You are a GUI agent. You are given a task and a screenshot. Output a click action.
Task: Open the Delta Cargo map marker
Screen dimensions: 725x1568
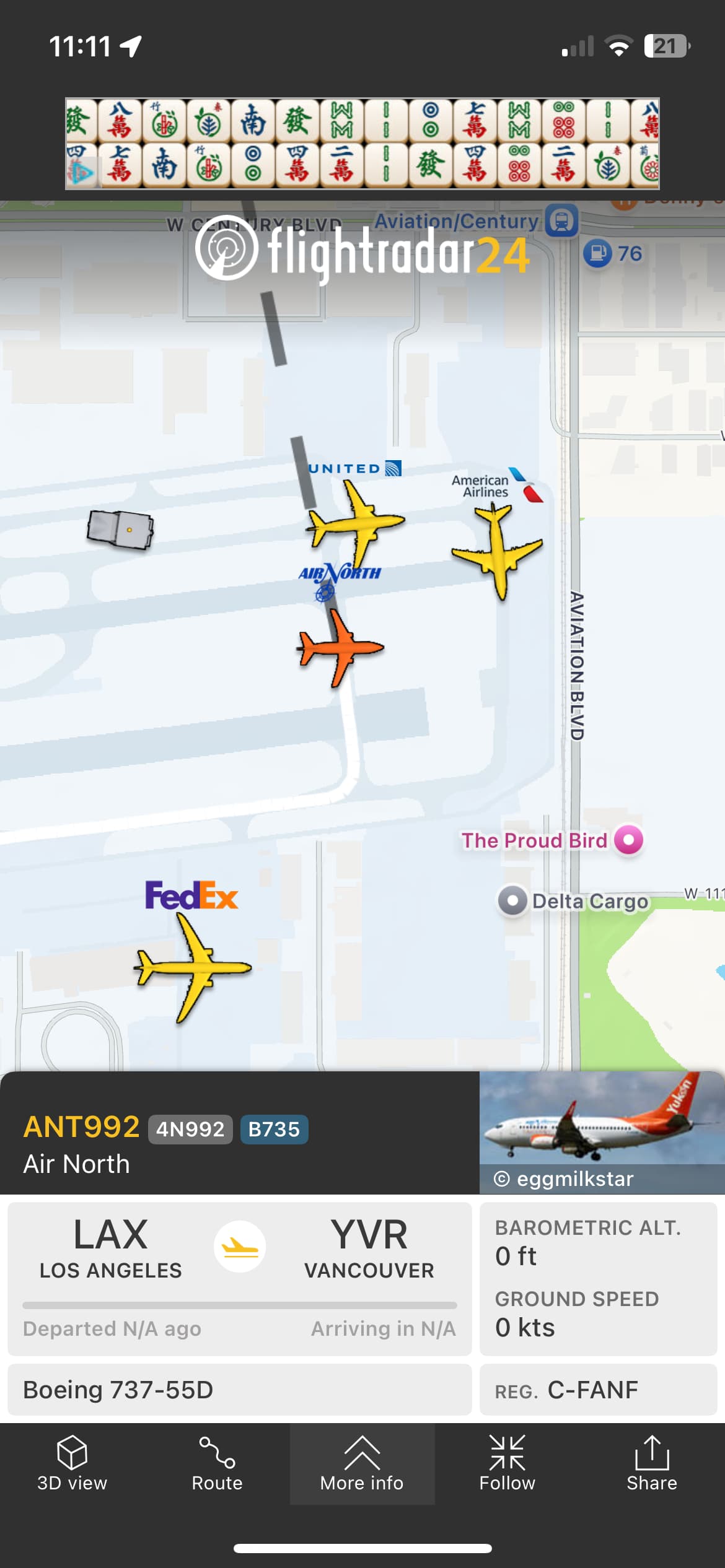tap(513, 900)
